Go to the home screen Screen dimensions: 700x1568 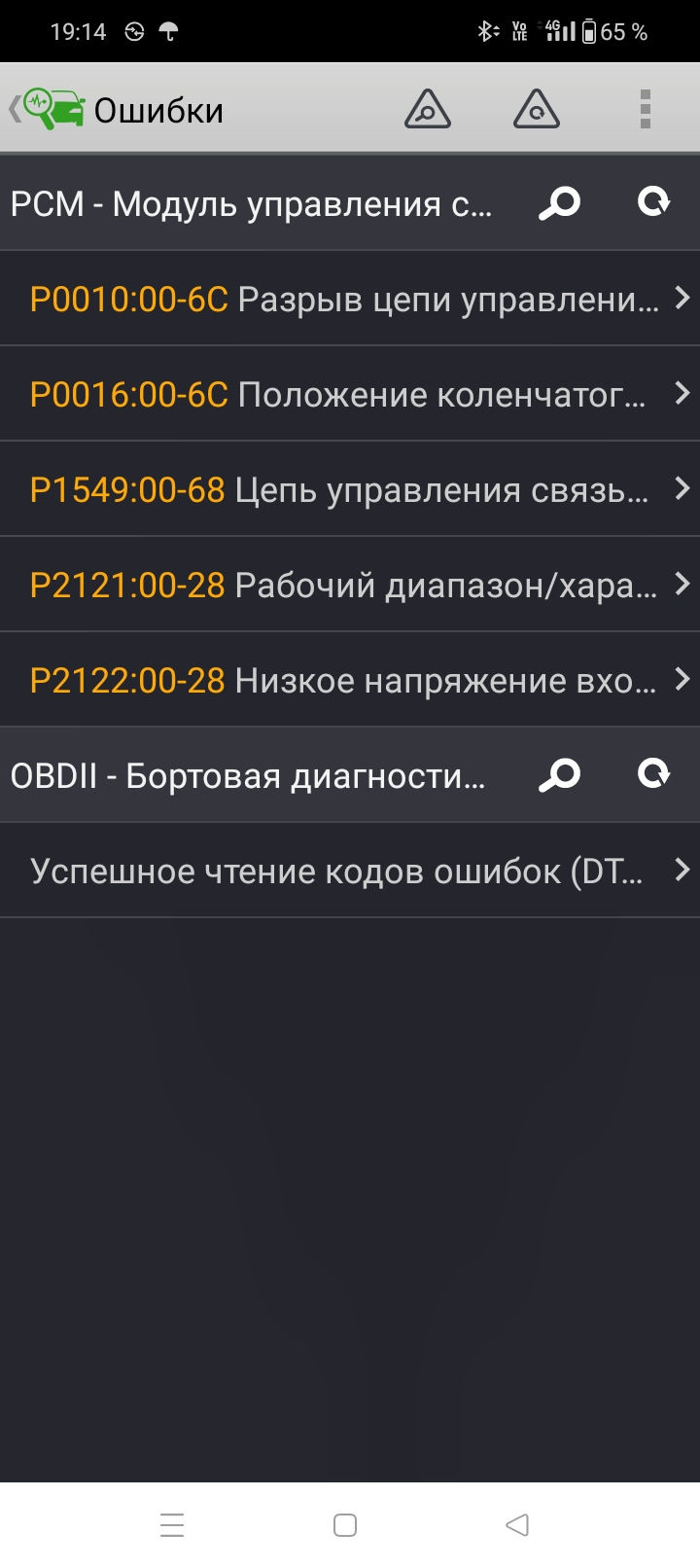[345, 1524]
